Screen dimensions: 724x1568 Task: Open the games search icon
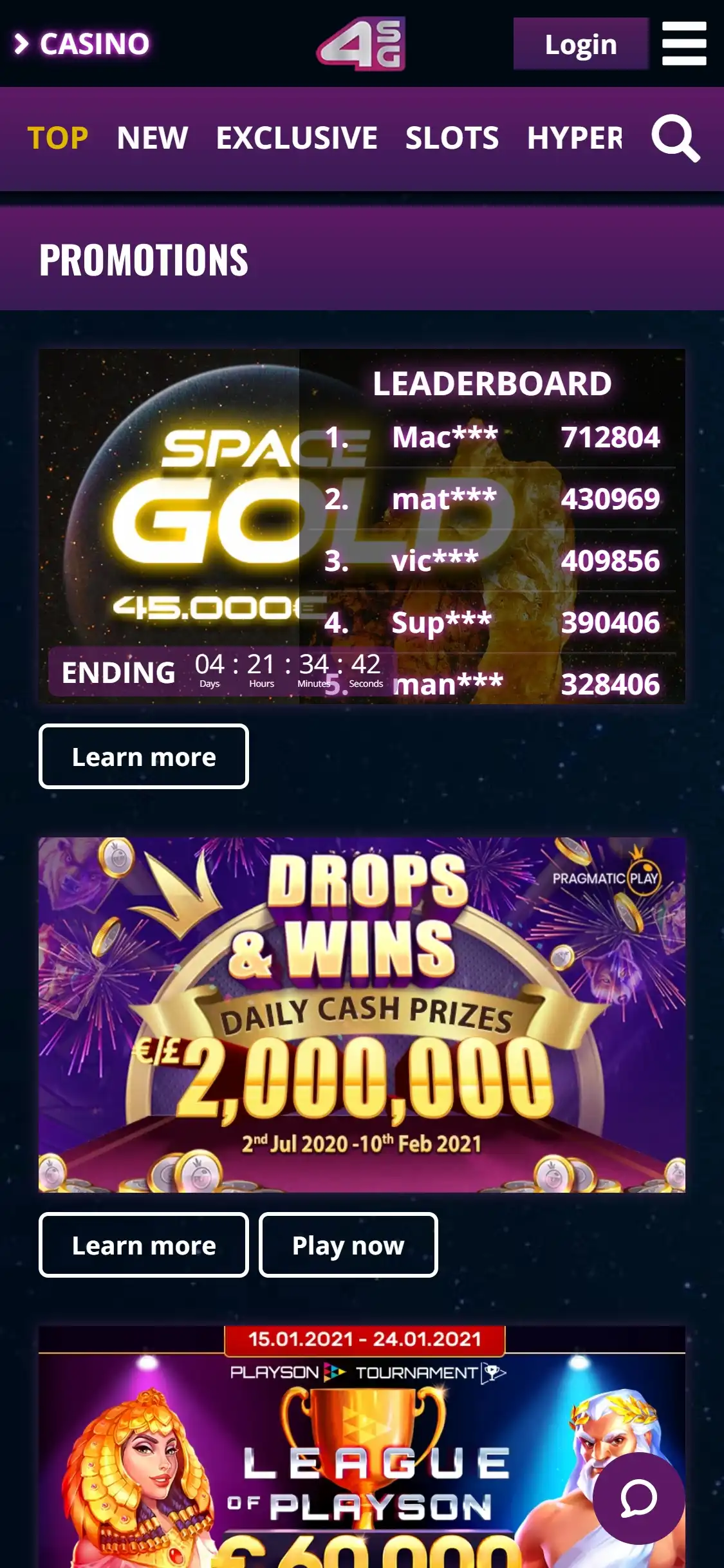[x=675, y=138]
